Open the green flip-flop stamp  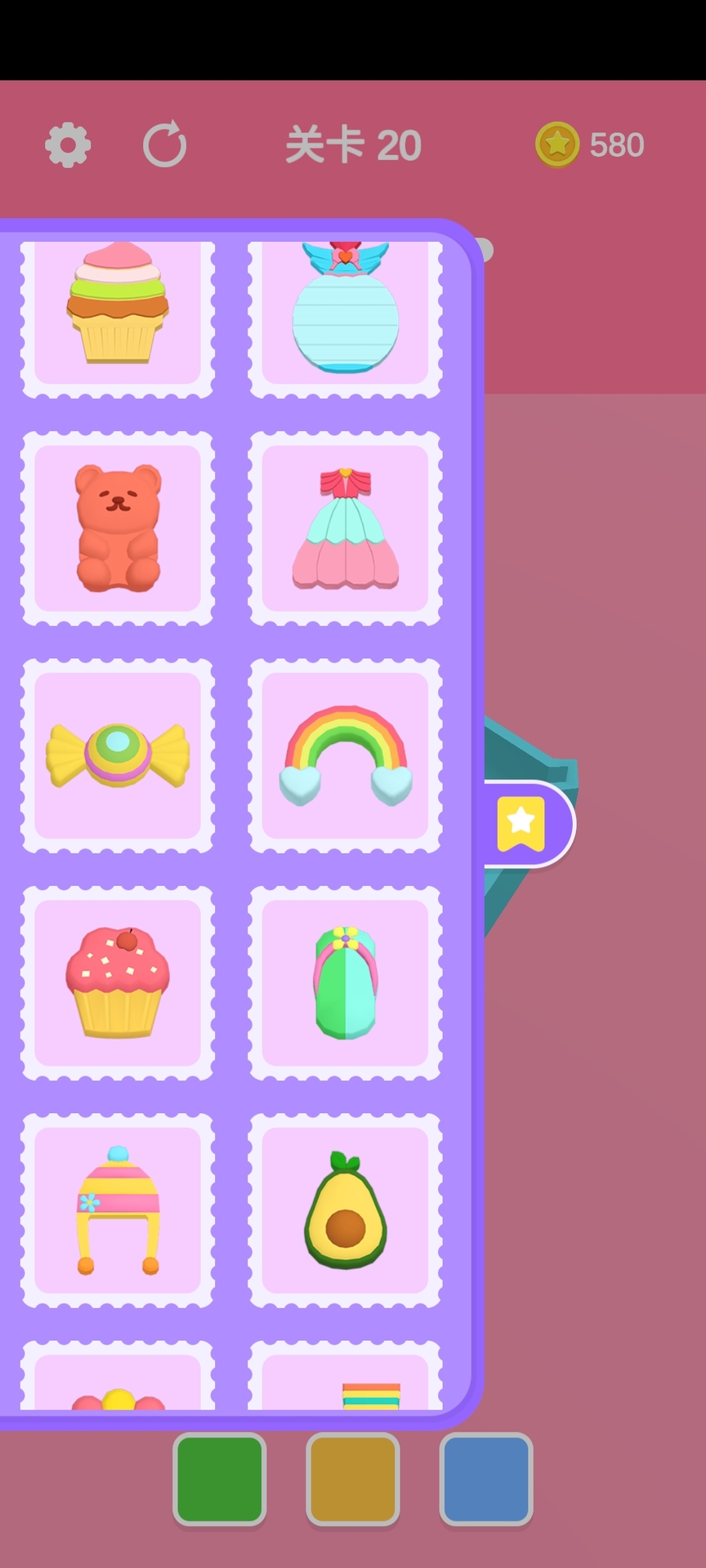(x=345, y=982)
